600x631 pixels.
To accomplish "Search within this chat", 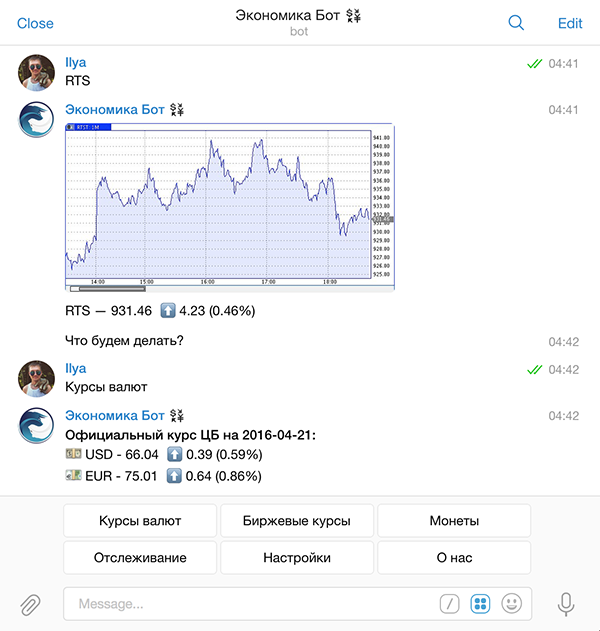I will coord(516,23).
